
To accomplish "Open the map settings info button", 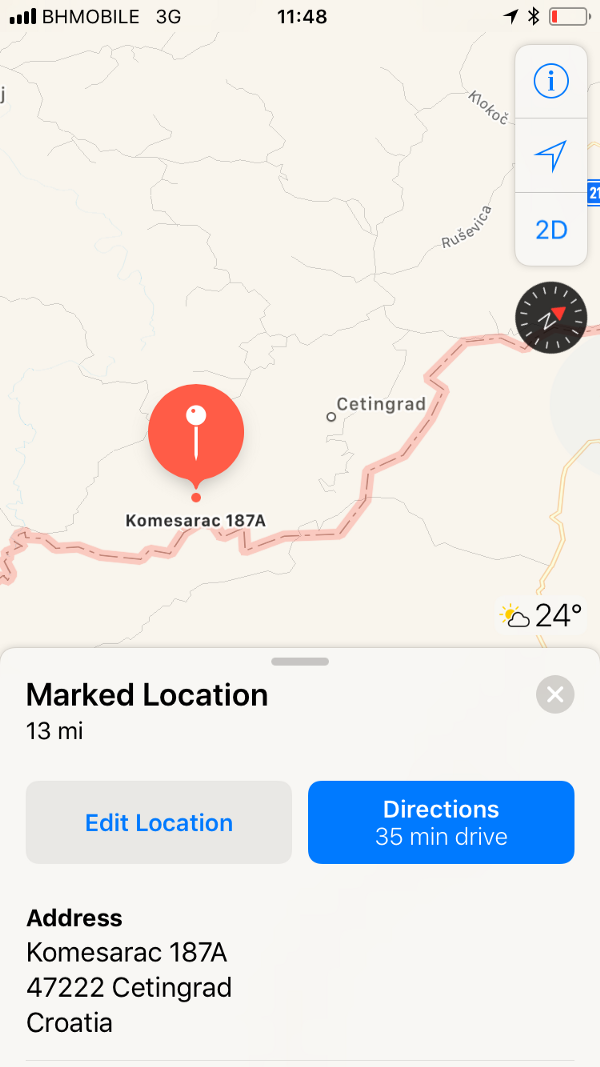I will (551, 82).
